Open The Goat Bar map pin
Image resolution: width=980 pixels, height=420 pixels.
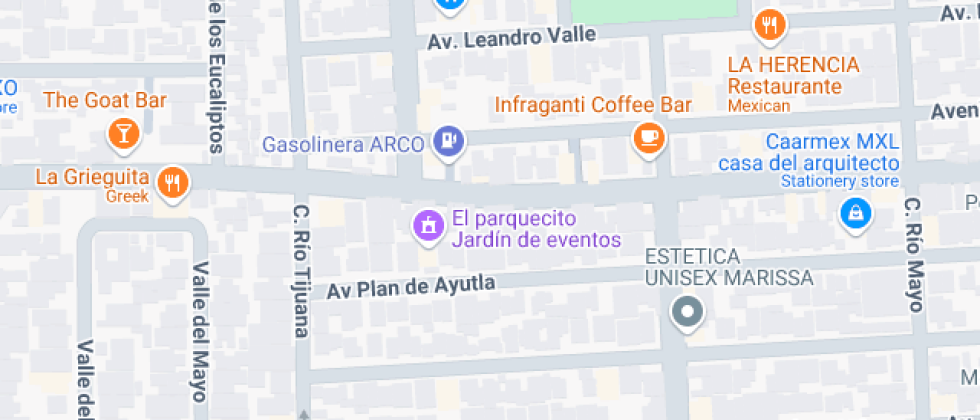(x=122, y=131)
